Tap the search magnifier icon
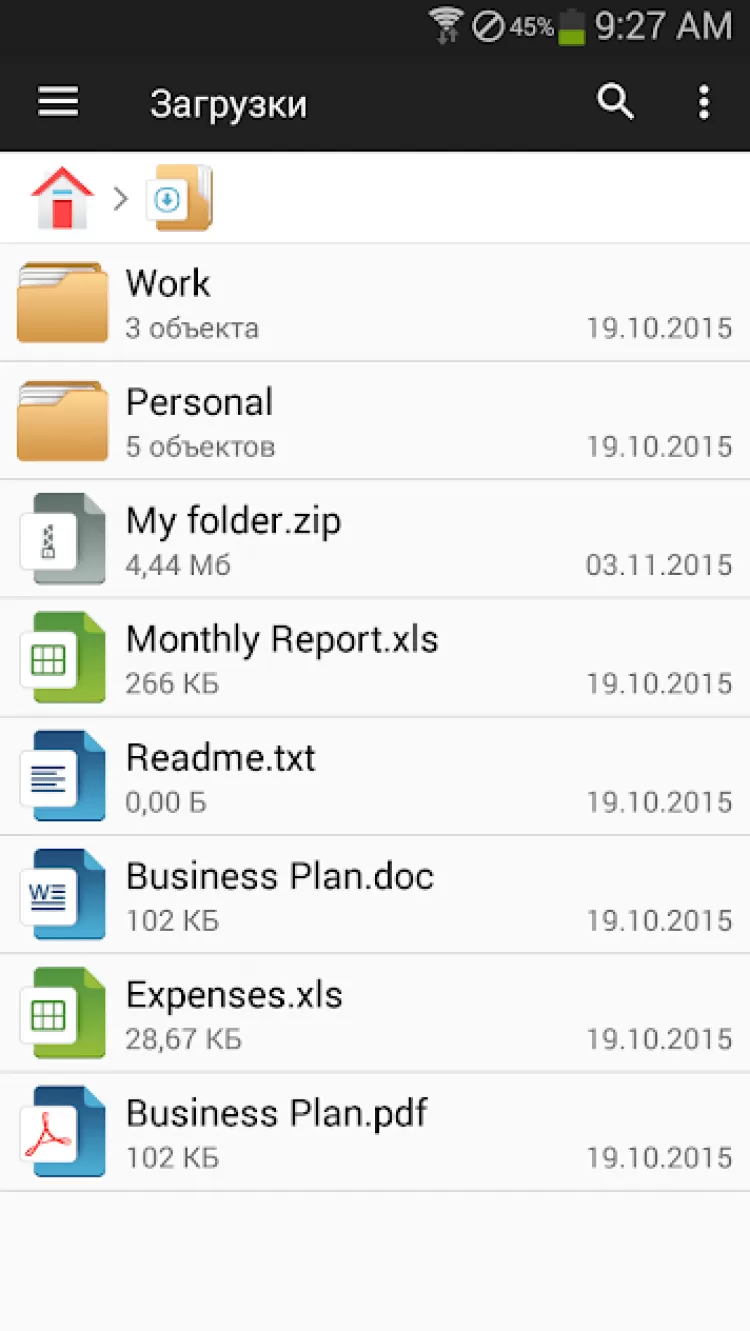This screenshot has width=750, height=1331. pos(615,102)
